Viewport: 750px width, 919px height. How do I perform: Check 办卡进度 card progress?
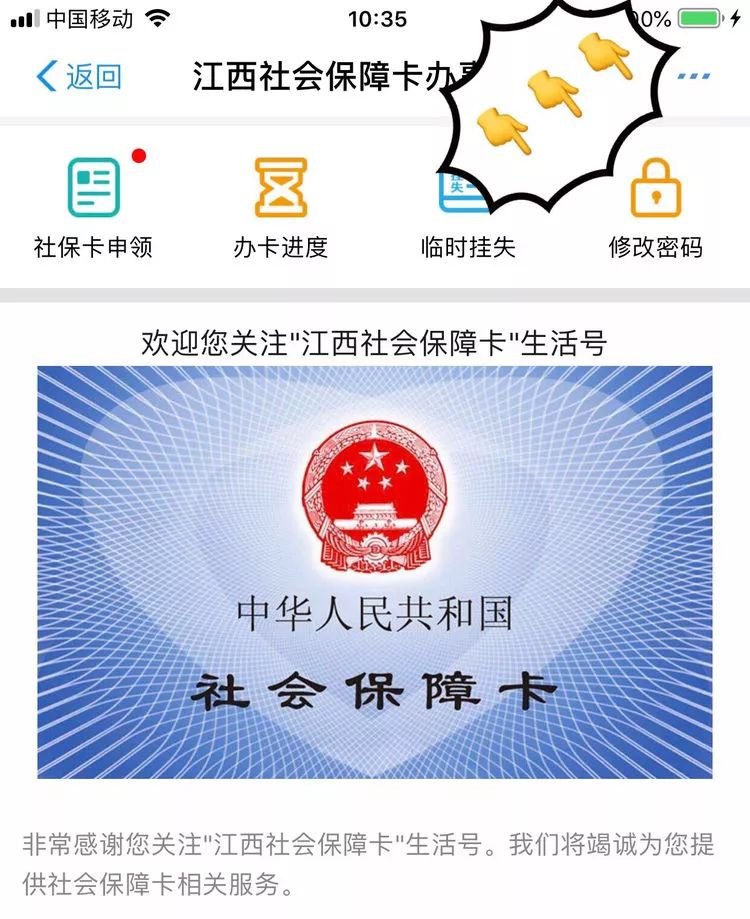pos(281,207)
